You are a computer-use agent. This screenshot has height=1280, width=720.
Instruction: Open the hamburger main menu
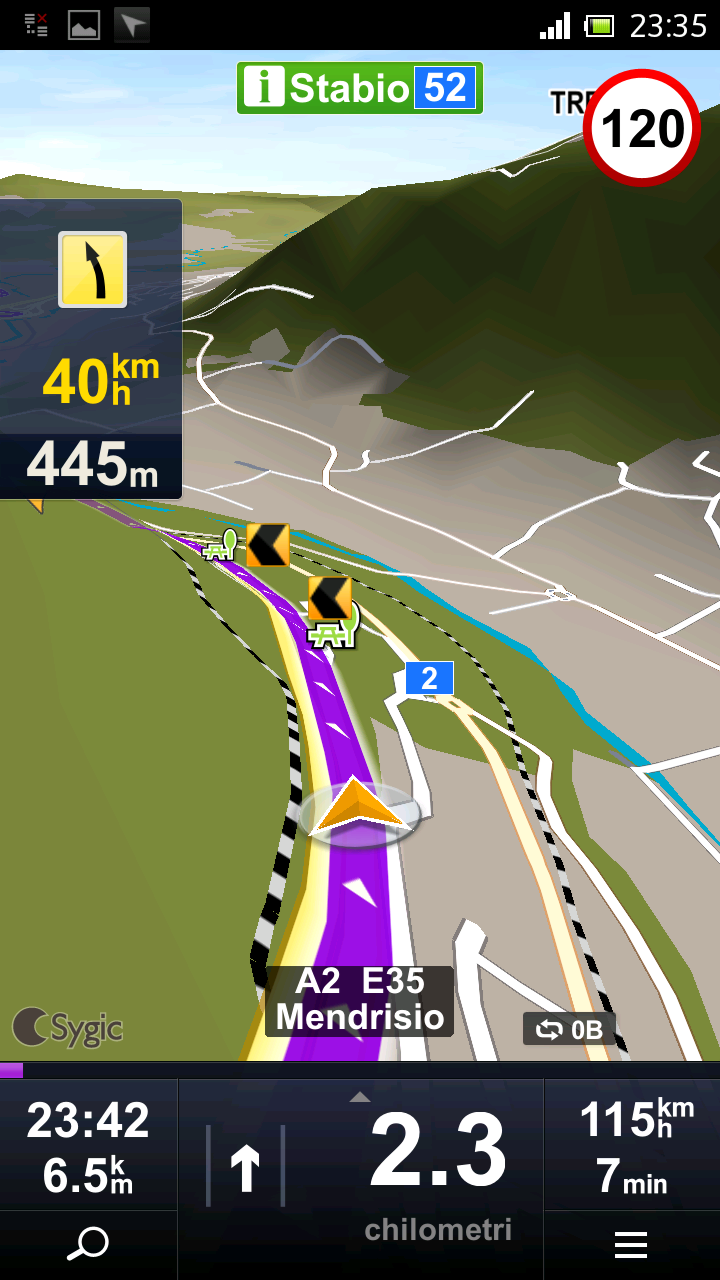[631, 1245]
